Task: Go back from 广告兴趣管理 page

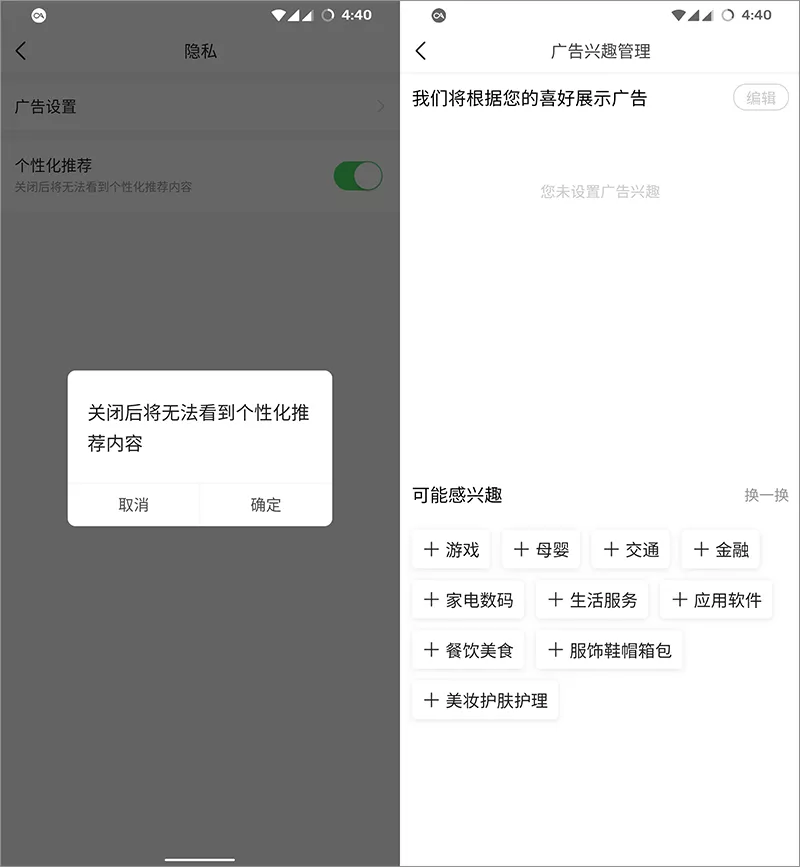Action: point(421,51)
